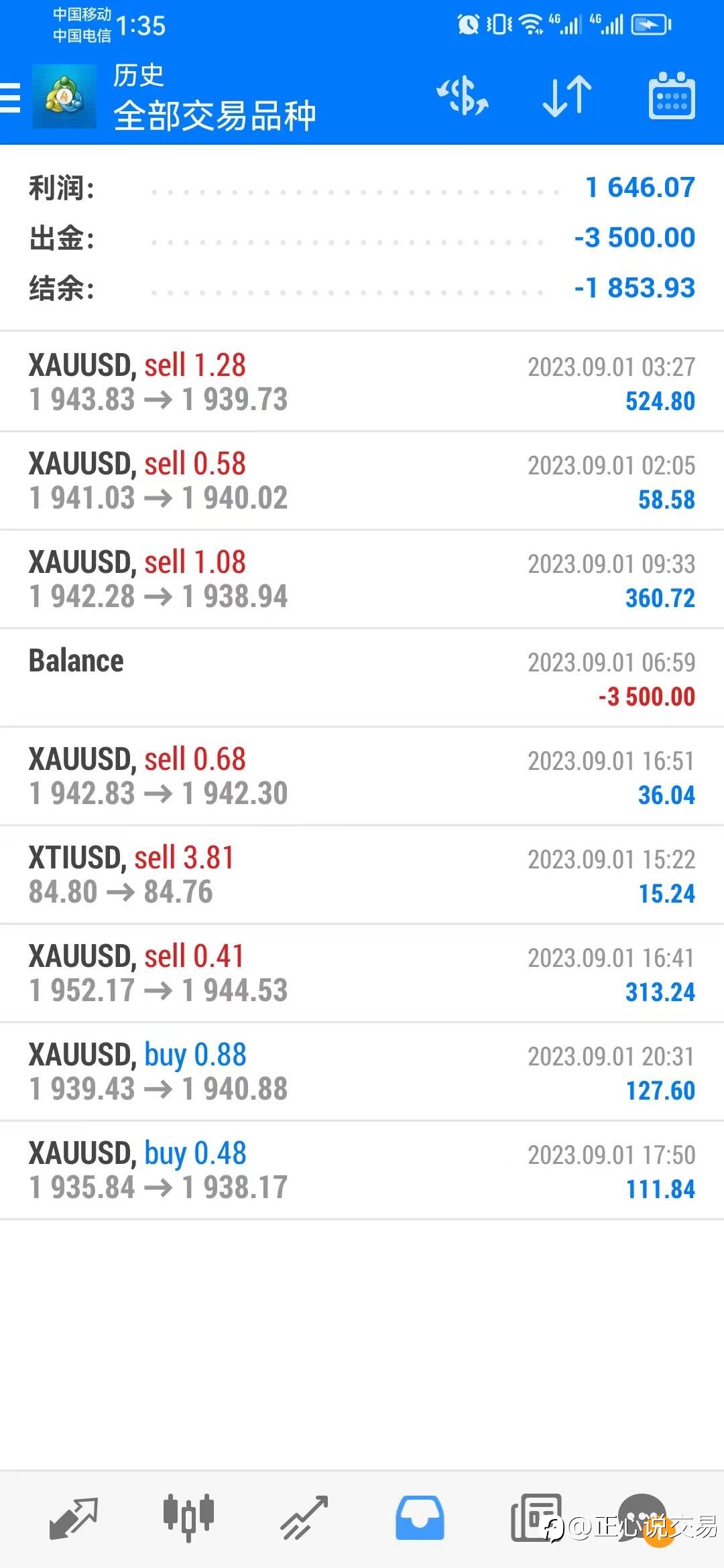Open the XTIUSD sell 3.81 trade
This screenshot has width=724, height=1568.
click(x=362, y=874)
